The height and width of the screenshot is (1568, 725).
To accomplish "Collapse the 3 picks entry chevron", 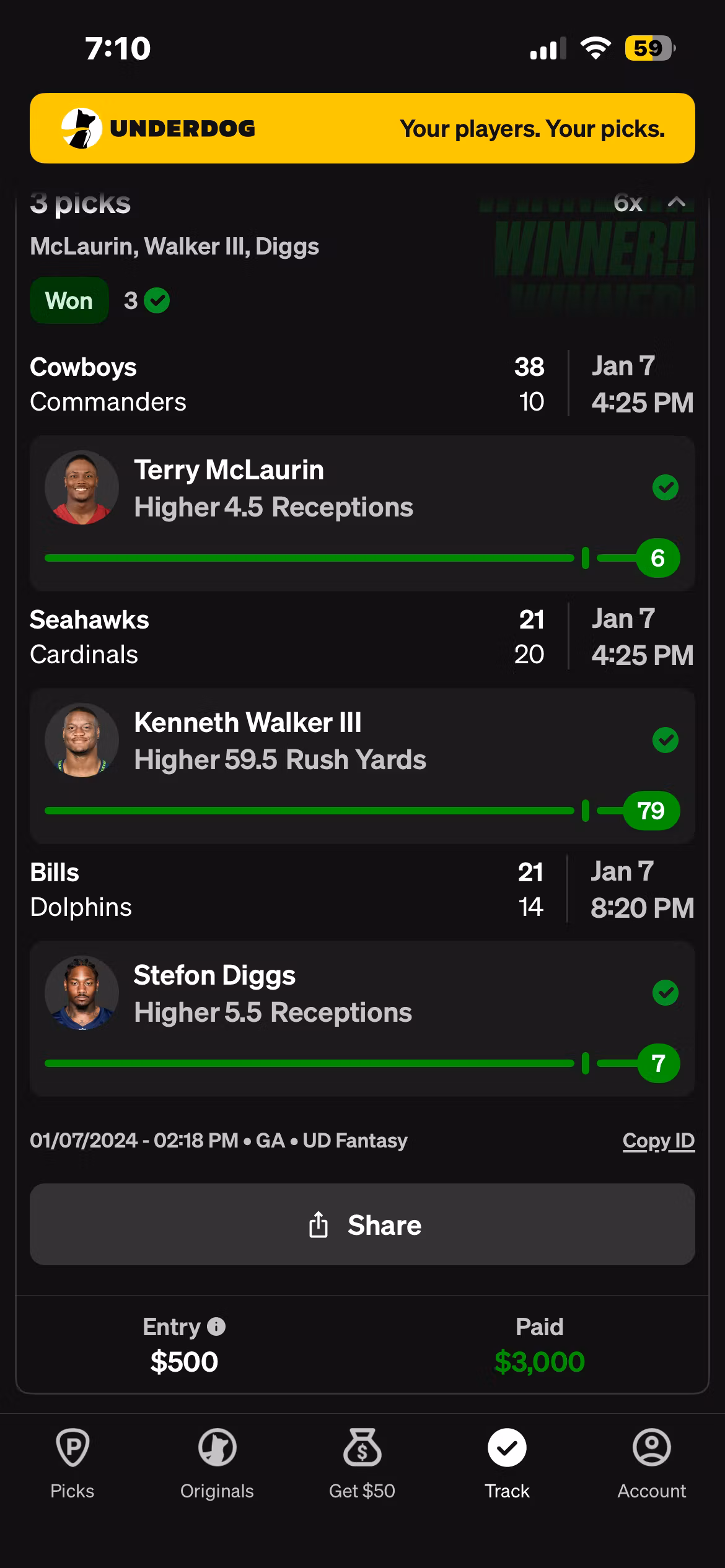I will [x=677, y=203].
